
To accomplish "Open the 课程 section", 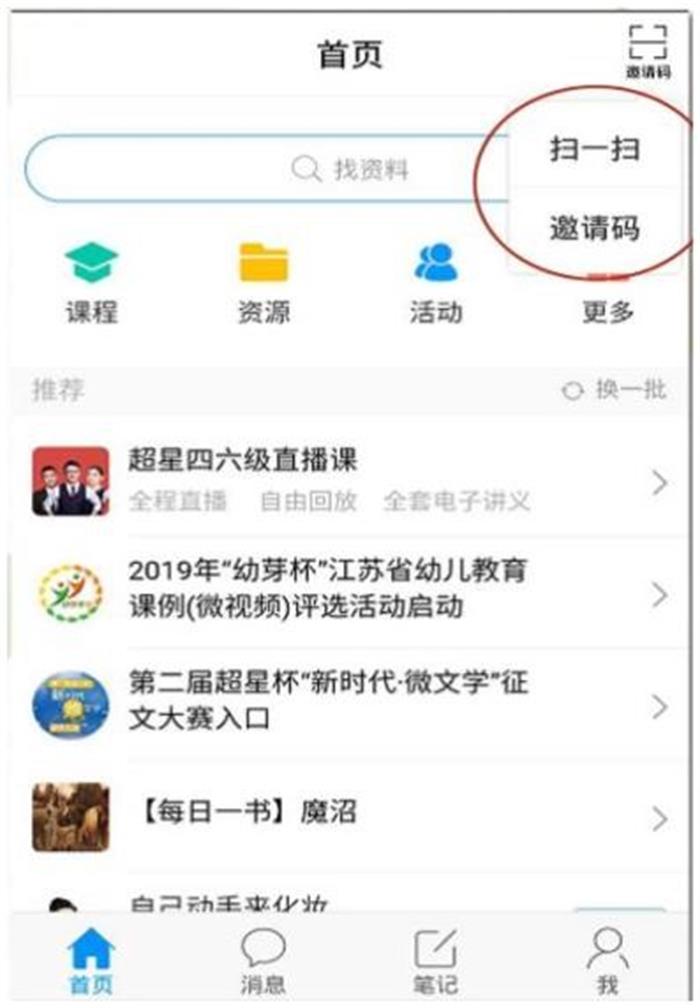I will coord(92,282).
